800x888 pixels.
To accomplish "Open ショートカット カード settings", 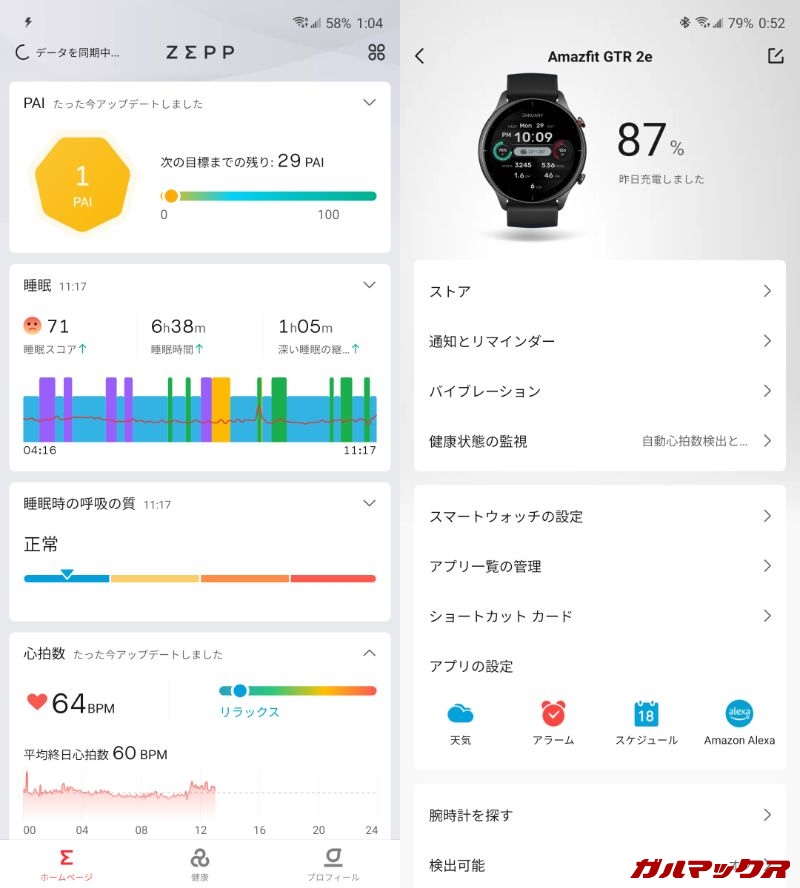I will pyautogui.click(x=600, y=616).
